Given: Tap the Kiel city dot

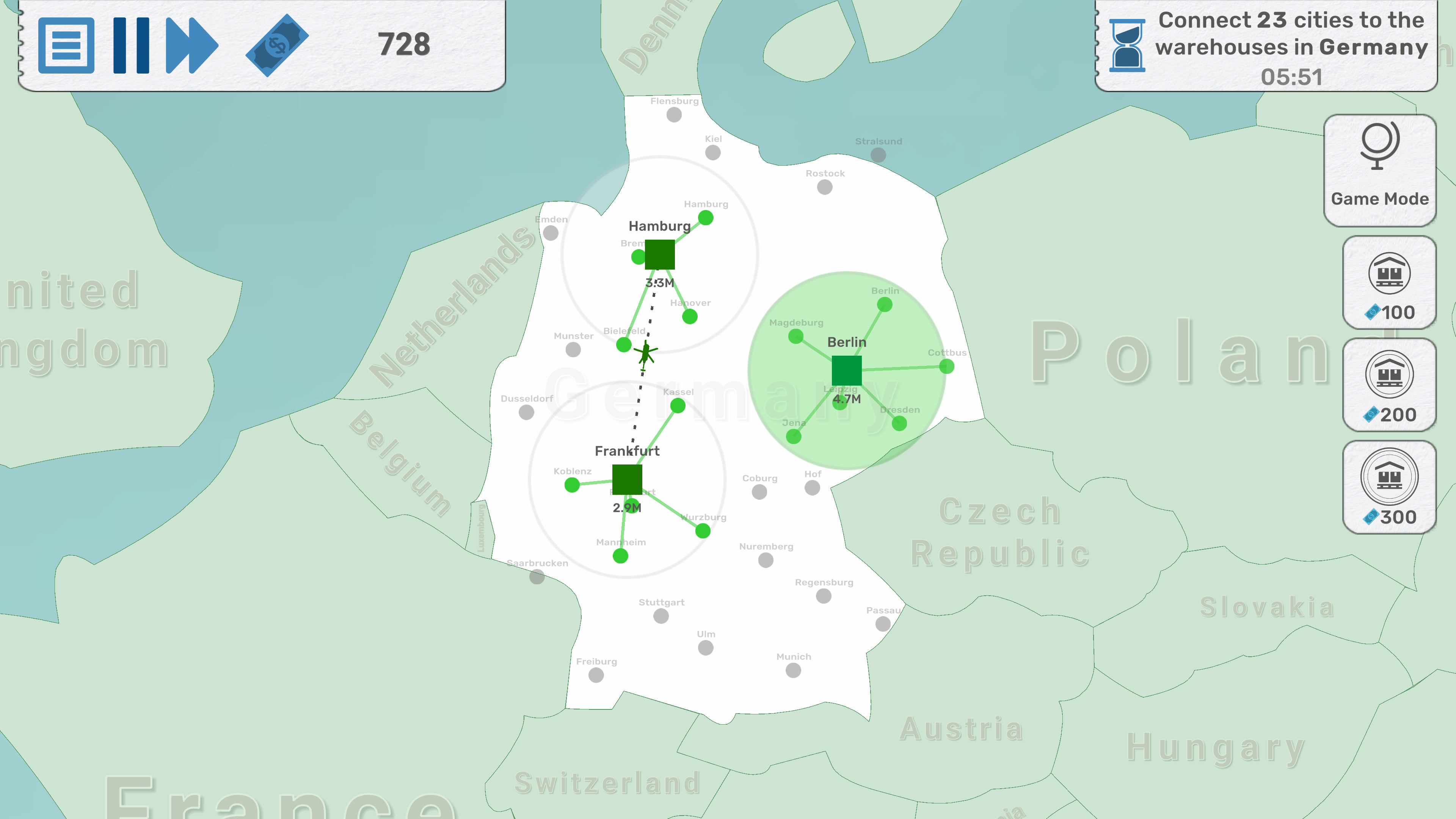Looking at the screenshot, I should 713,152.
